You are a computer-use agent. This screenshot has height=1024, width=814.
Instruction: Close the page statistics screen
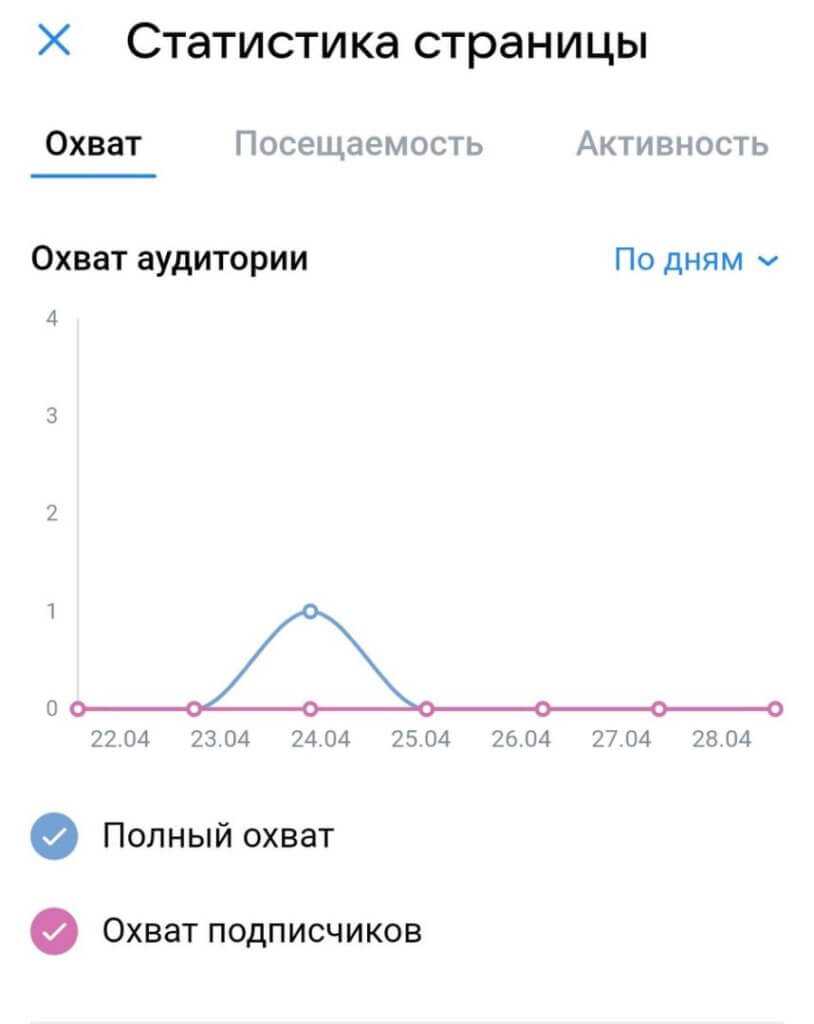click(x=54, y=41)
